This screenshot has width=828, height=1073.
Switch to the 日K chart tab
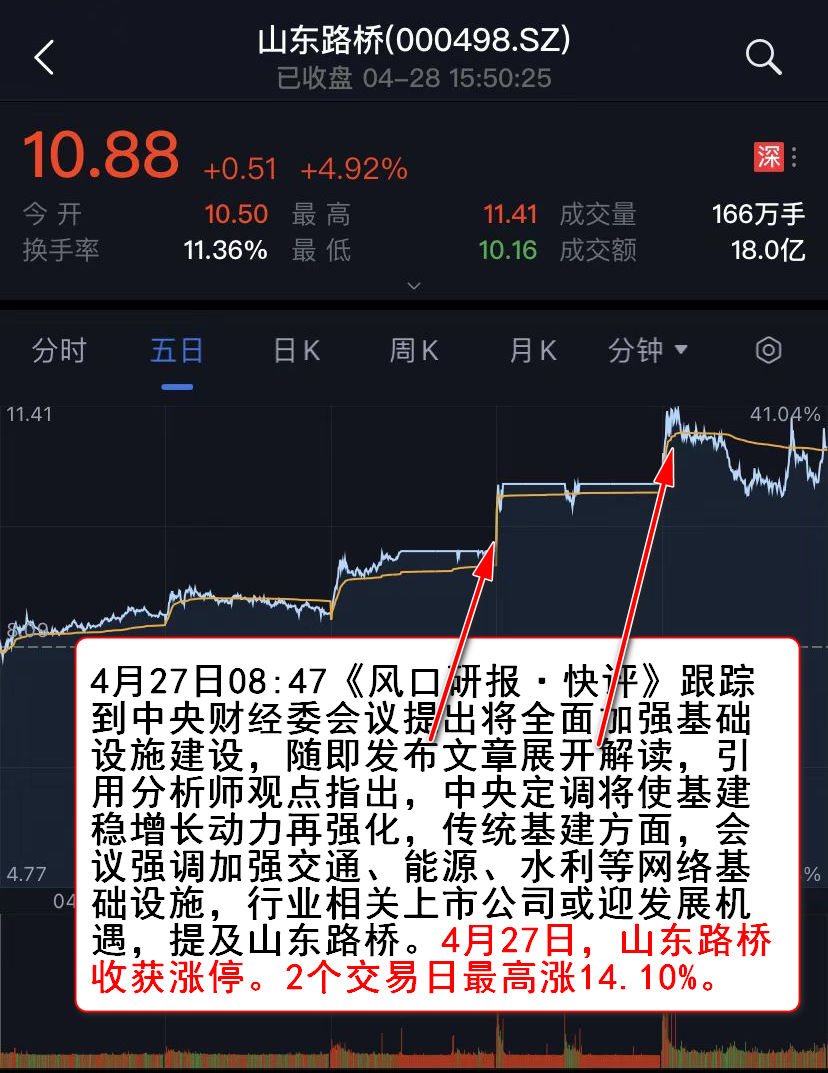point(296,351)
